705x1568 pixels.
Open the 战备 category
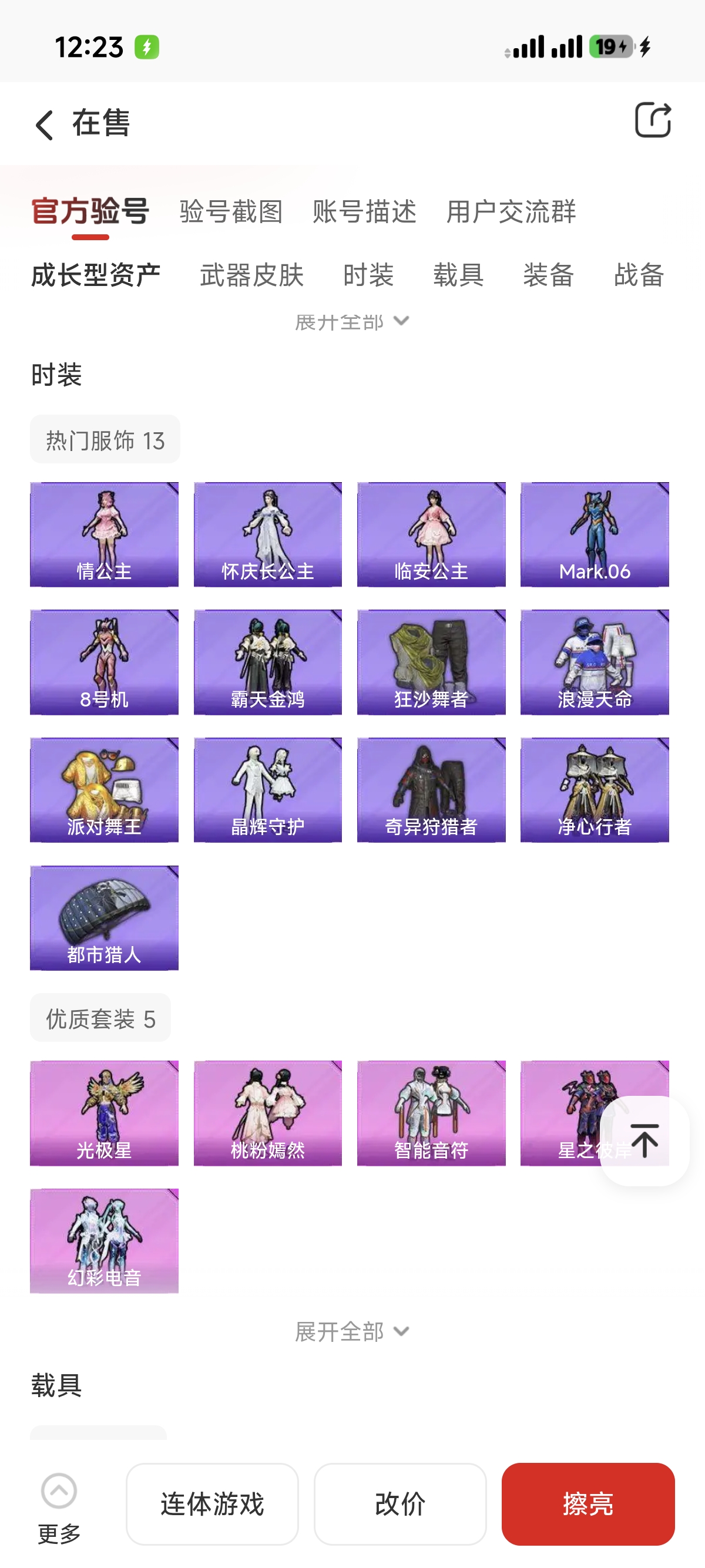click(638, 275)
